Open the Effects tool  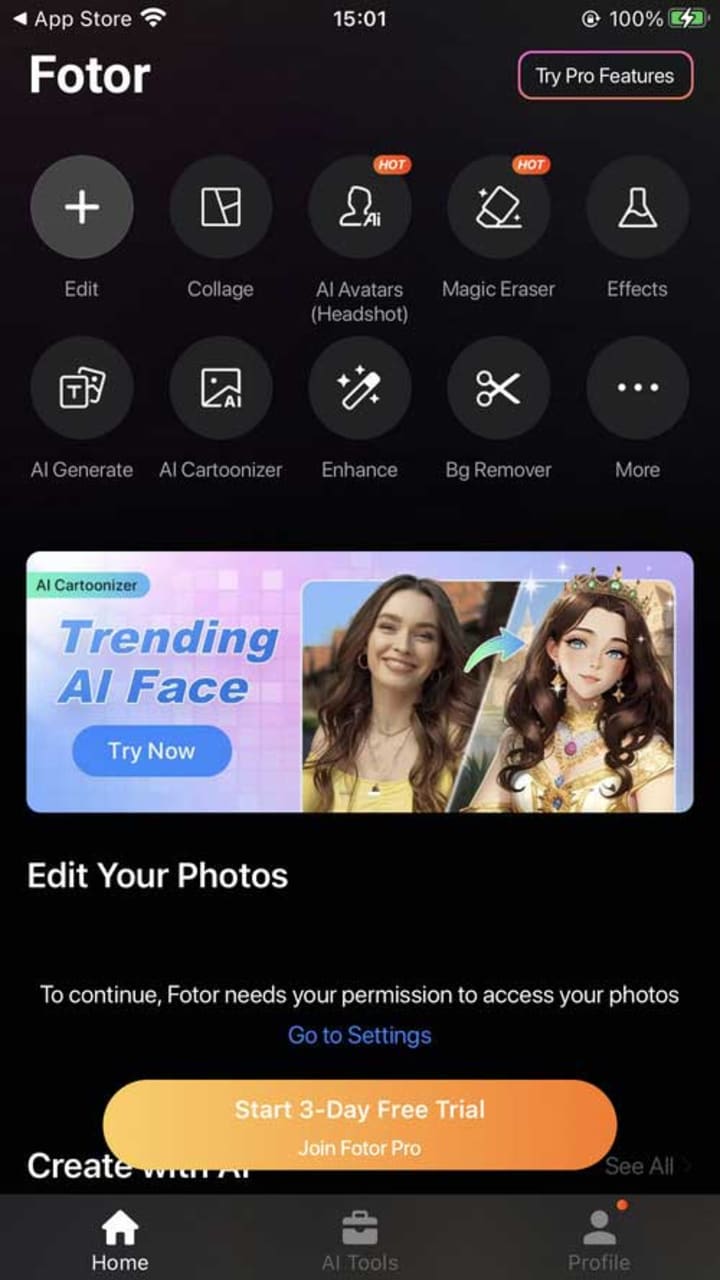click(x=637, y=208)
